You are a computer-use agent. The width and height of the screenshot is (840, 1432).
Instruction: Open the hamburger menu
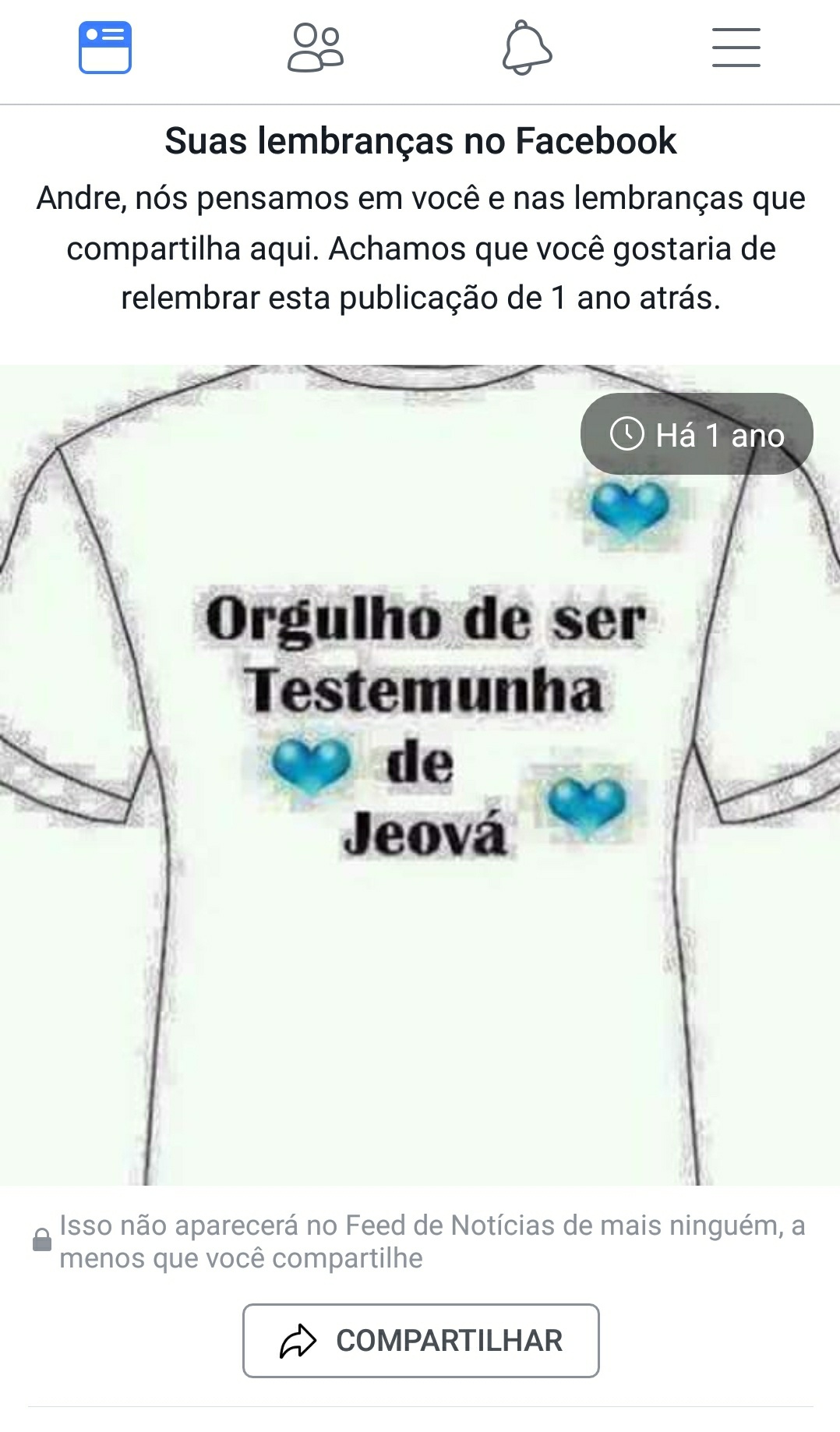736,48
